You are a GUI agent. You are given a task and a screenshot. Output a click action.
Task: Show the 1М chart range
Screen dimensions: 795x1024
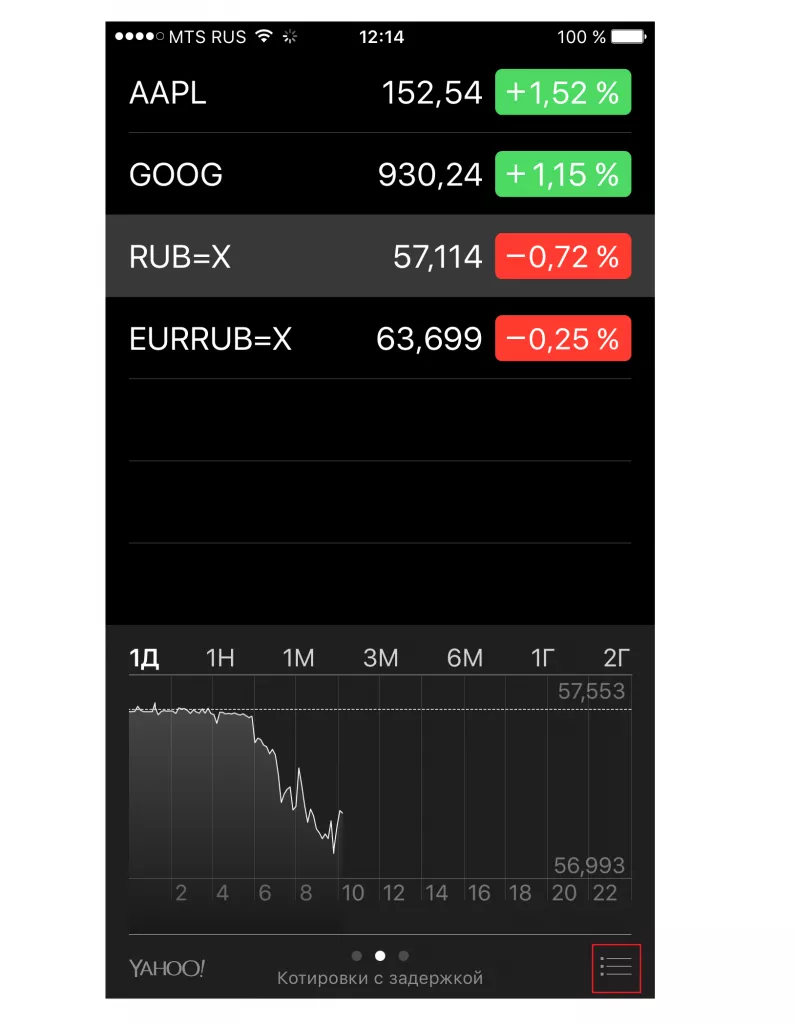click(298, 658)
